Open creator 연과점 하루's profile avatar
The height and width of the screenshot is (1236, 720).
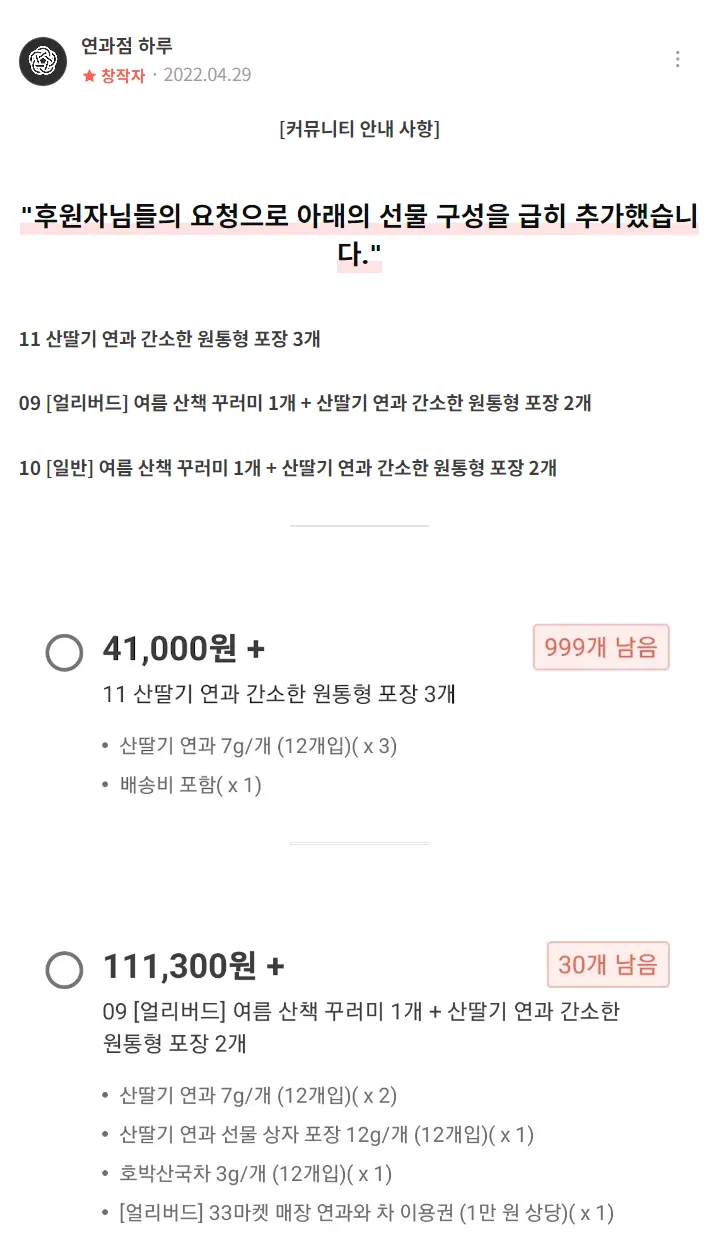pos(43,62)
